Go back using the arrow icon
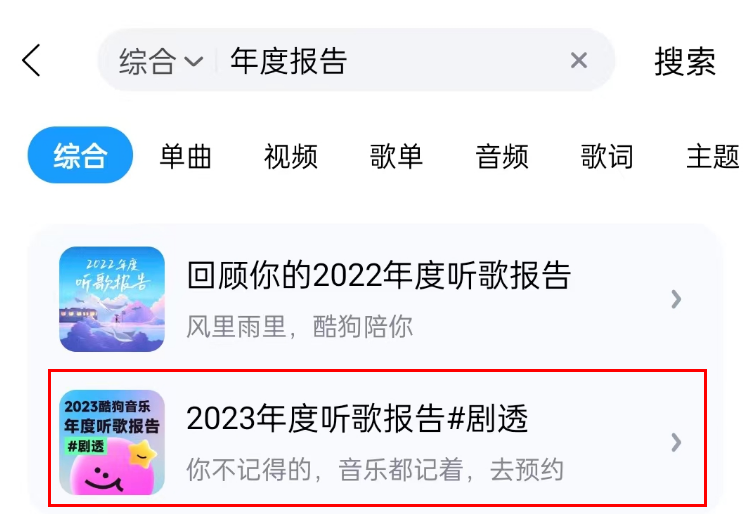Image resolution: width=746 pixels, height=514 pixels. 32,61
